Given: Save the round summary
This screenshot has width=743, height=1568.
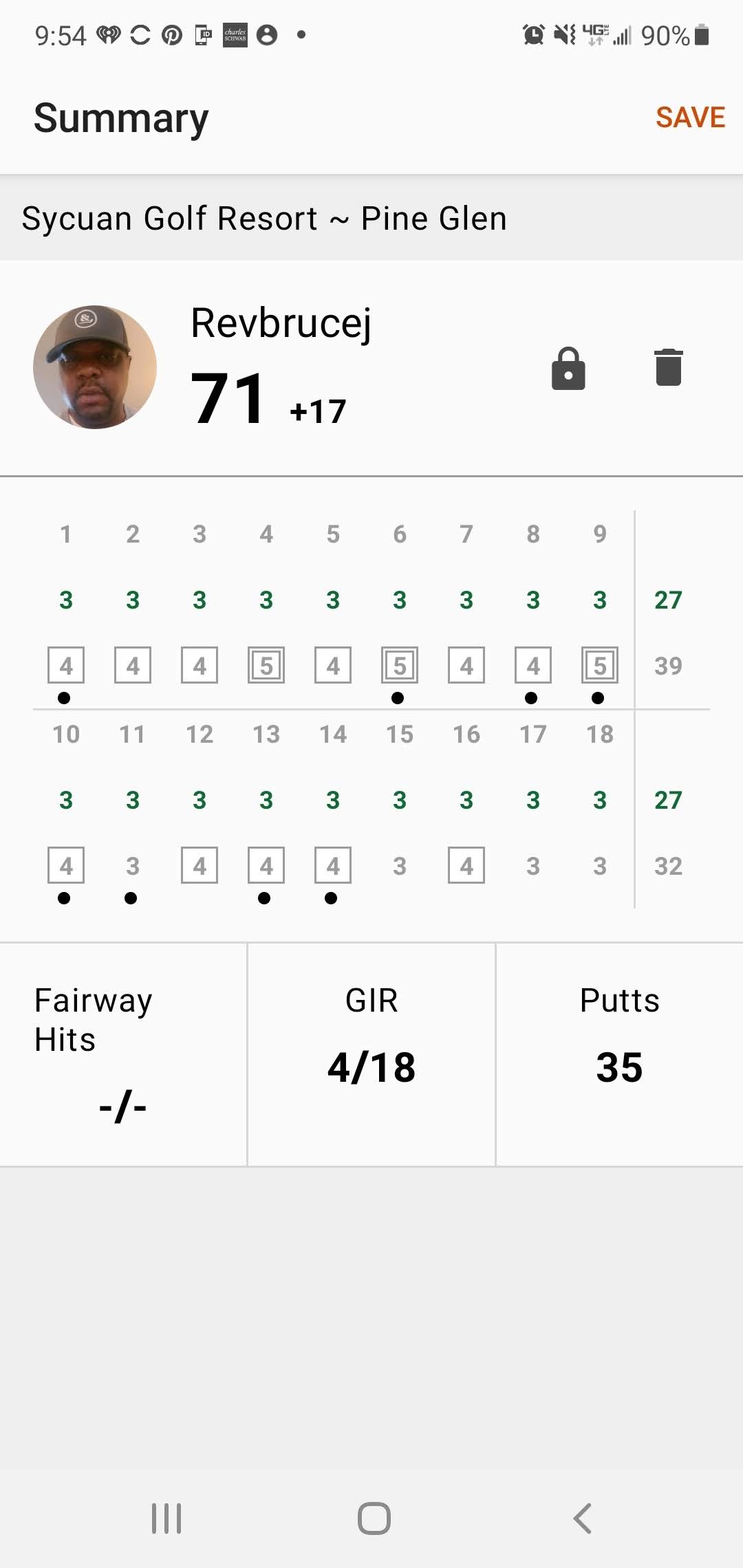Looking at the screenshot, I should pos(690,118).
